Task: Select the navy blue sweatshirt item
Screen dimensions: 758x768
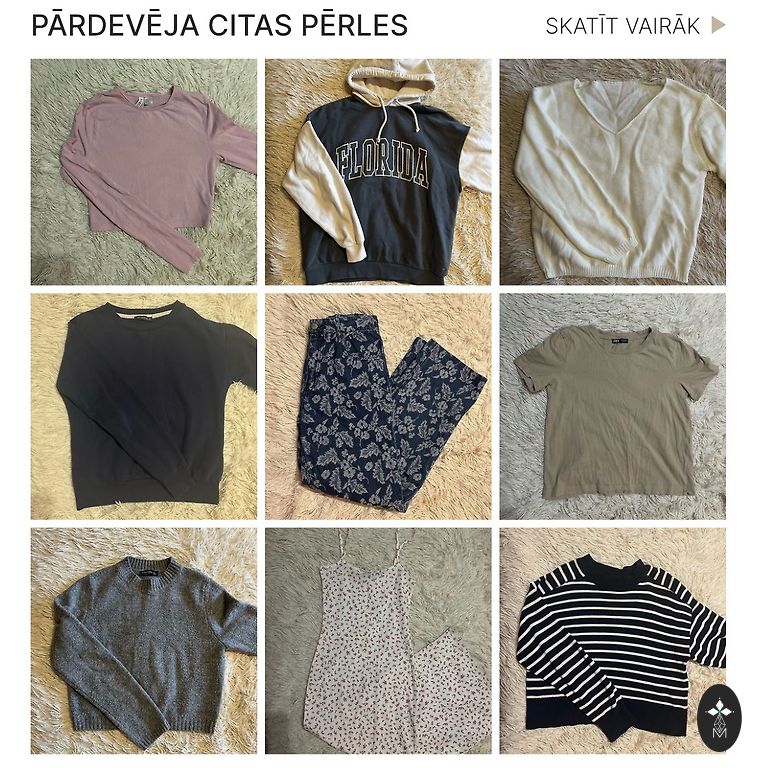Action: pos(143,406)
